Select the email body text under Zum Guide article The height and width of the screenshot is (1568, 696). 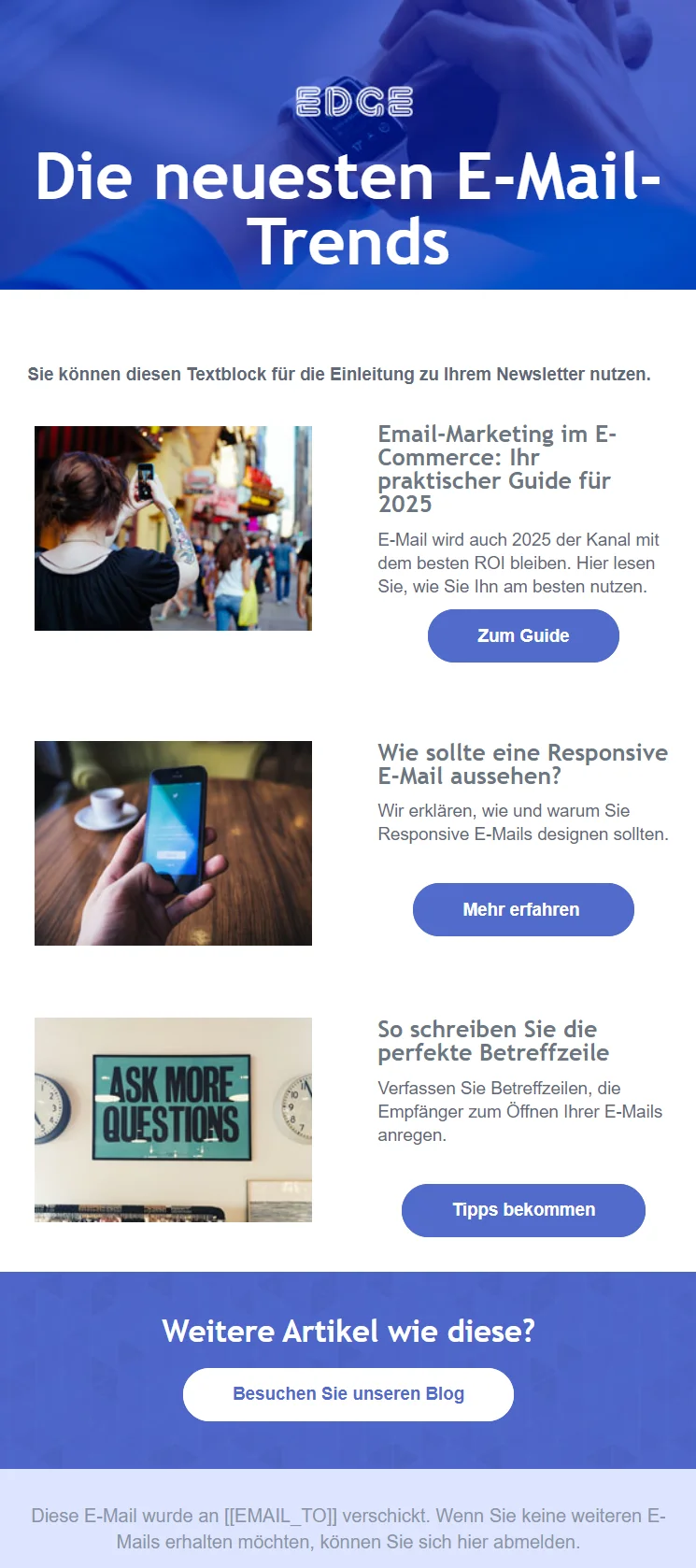click(x=518, y=562)
